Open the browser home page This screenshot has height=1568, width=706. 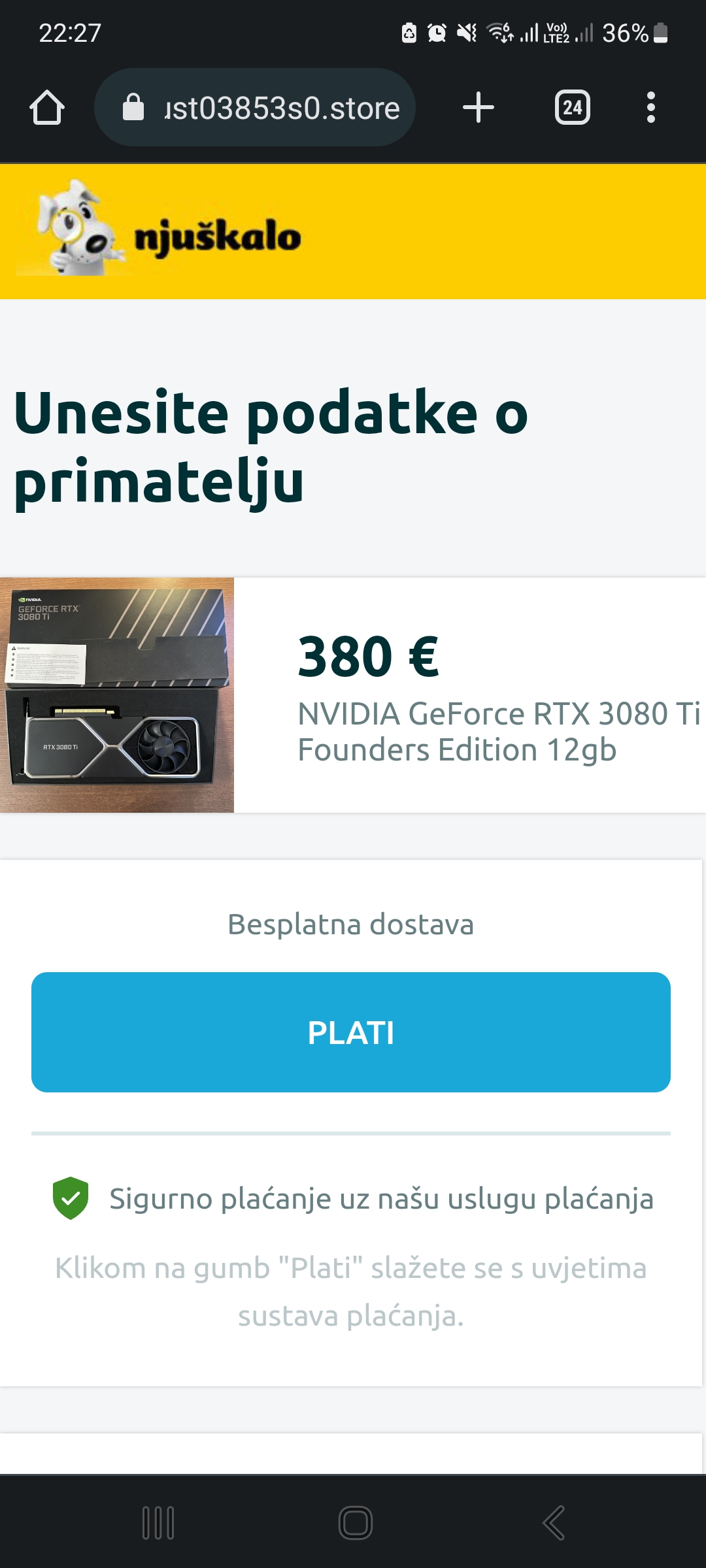47,108
